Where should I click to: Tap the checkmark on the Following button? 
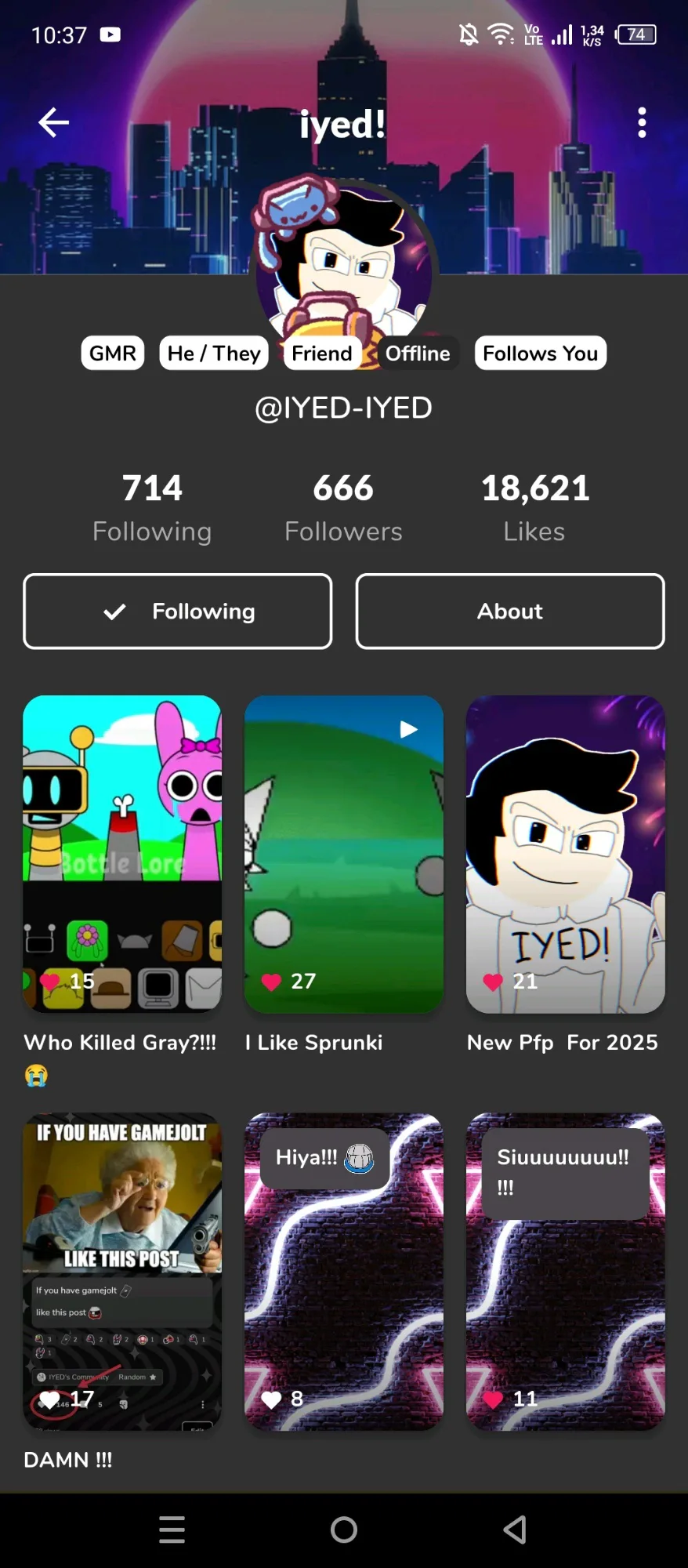point(114,611)
